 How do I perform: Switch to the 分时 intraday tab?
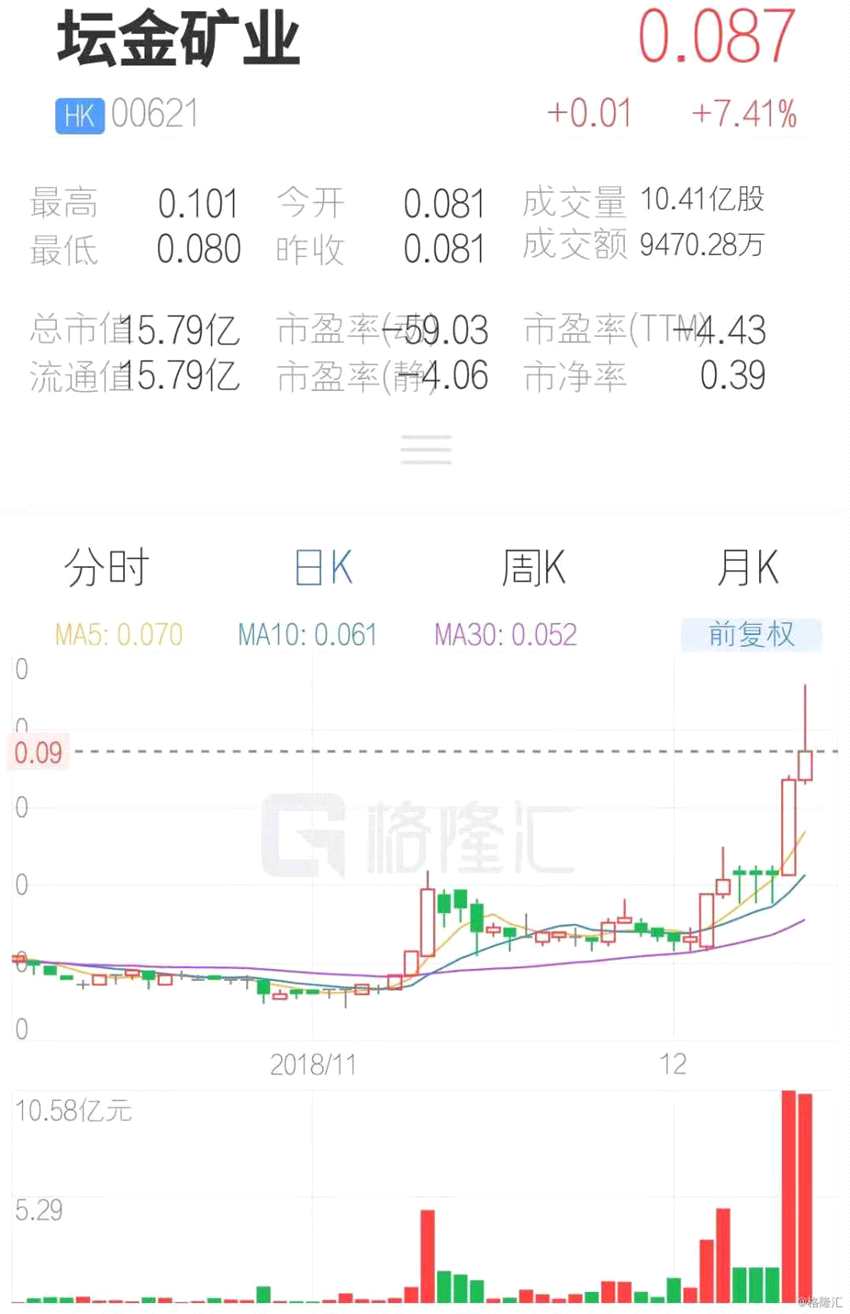[106, 567]
